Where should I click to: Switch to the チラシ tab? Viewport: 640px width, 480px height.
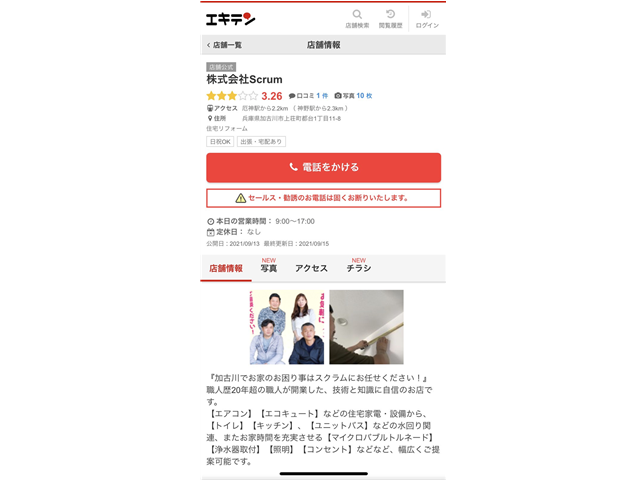[x=358, y=268]
